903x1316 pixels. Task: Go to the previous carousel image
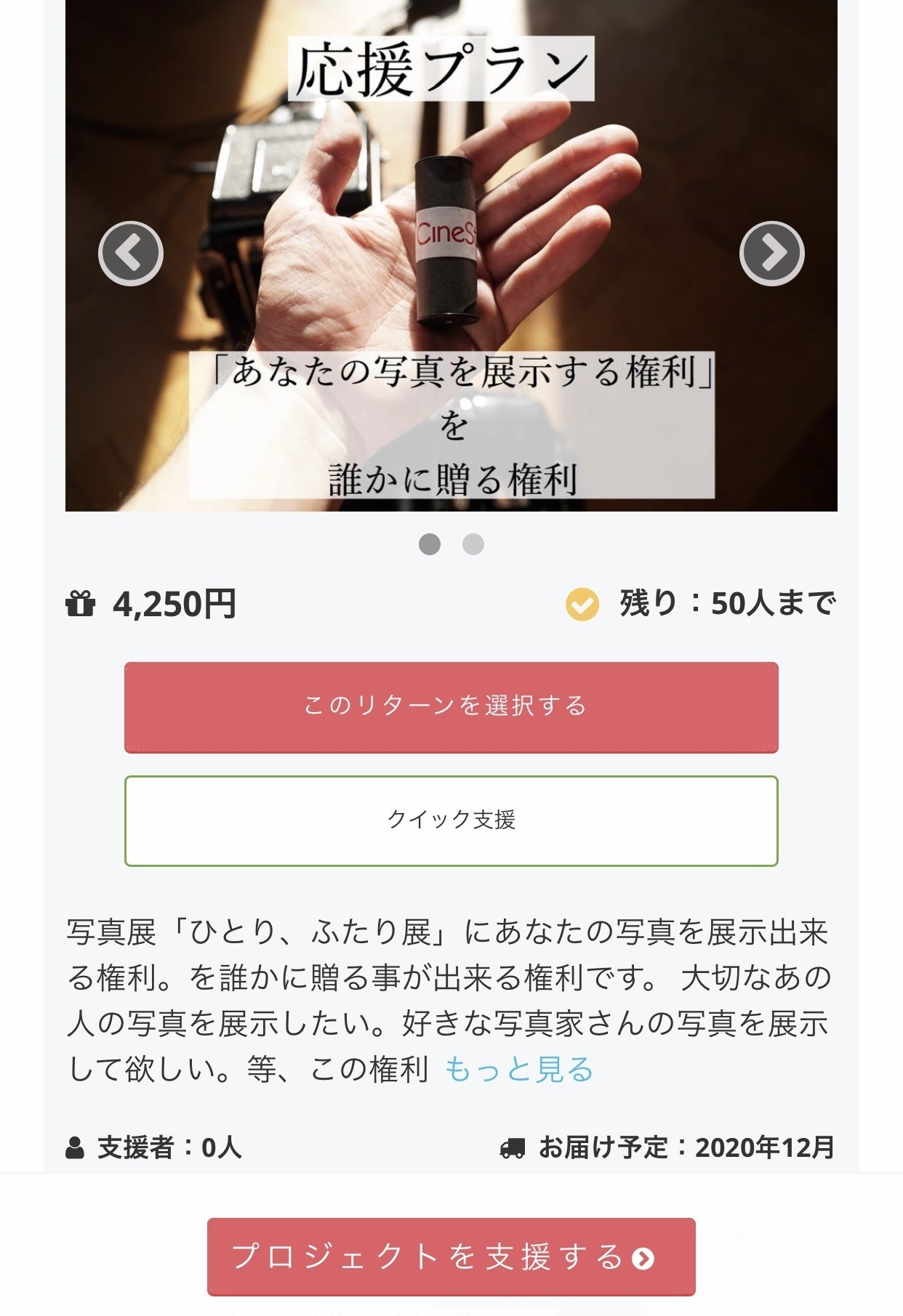pos(131,254)
